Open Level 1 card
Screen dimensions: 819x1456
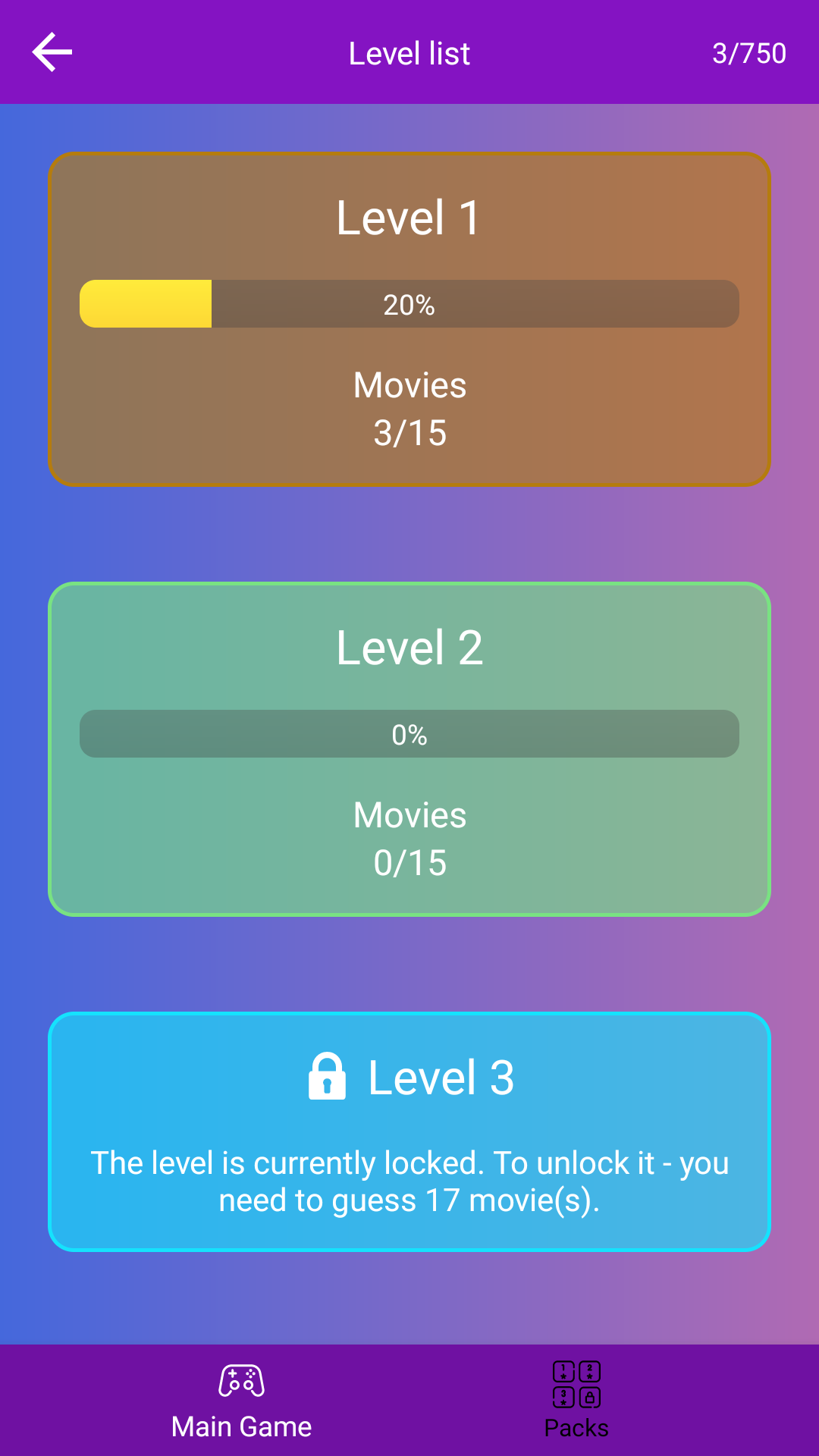click(x=409, y=318)
